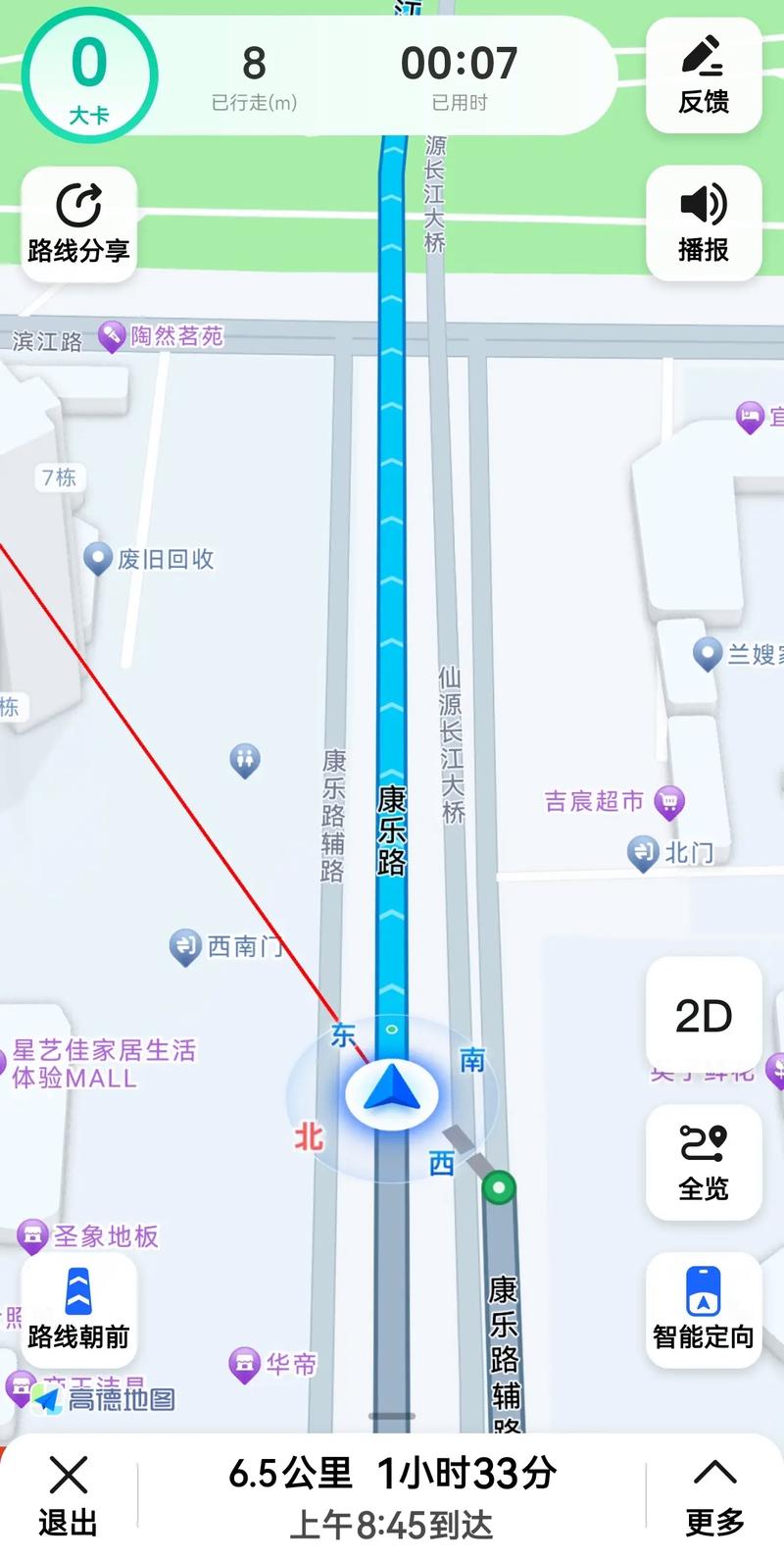Switch the map to 2D view
Screen dimensions: 784x1558
pos(704,1016)
